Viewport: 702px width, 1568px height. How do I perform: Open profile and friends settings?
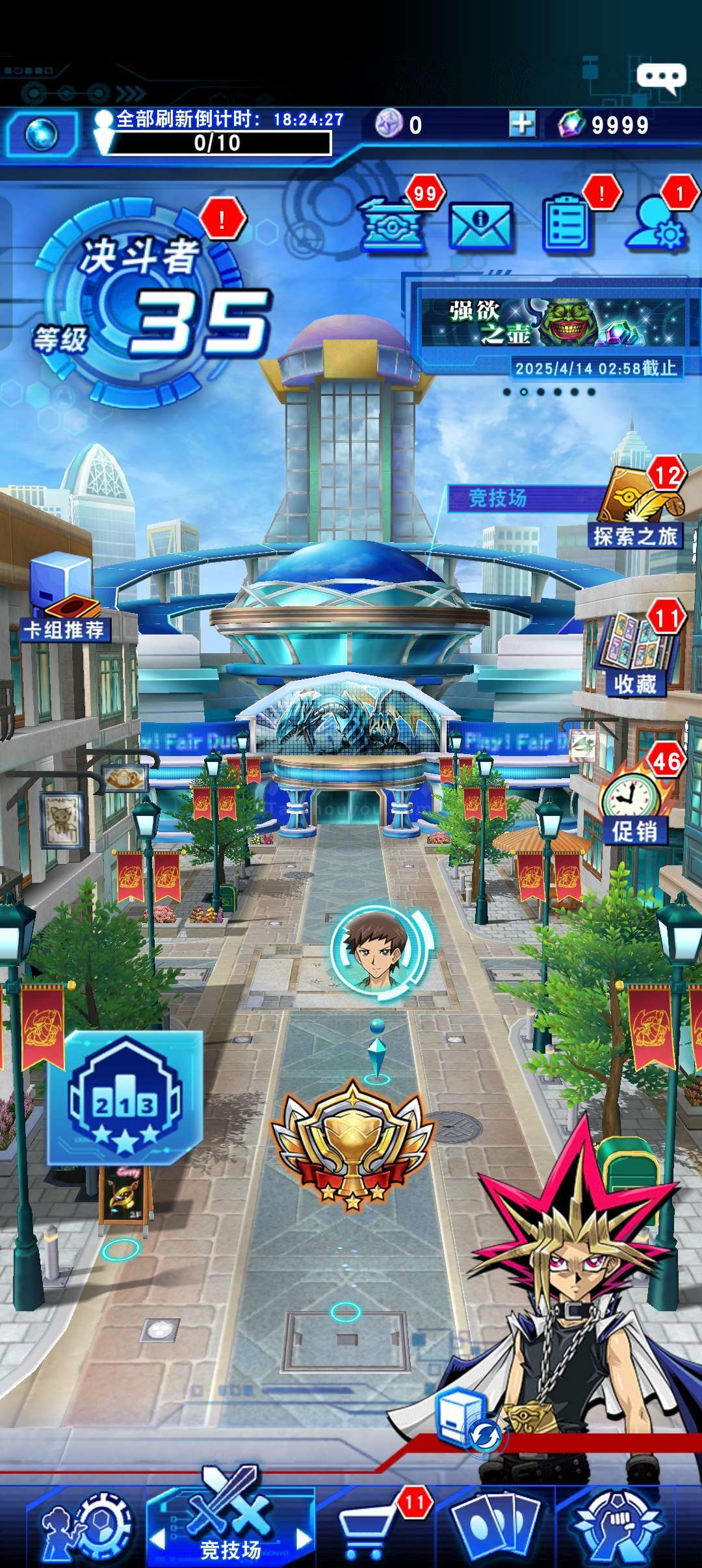(656, 226)
